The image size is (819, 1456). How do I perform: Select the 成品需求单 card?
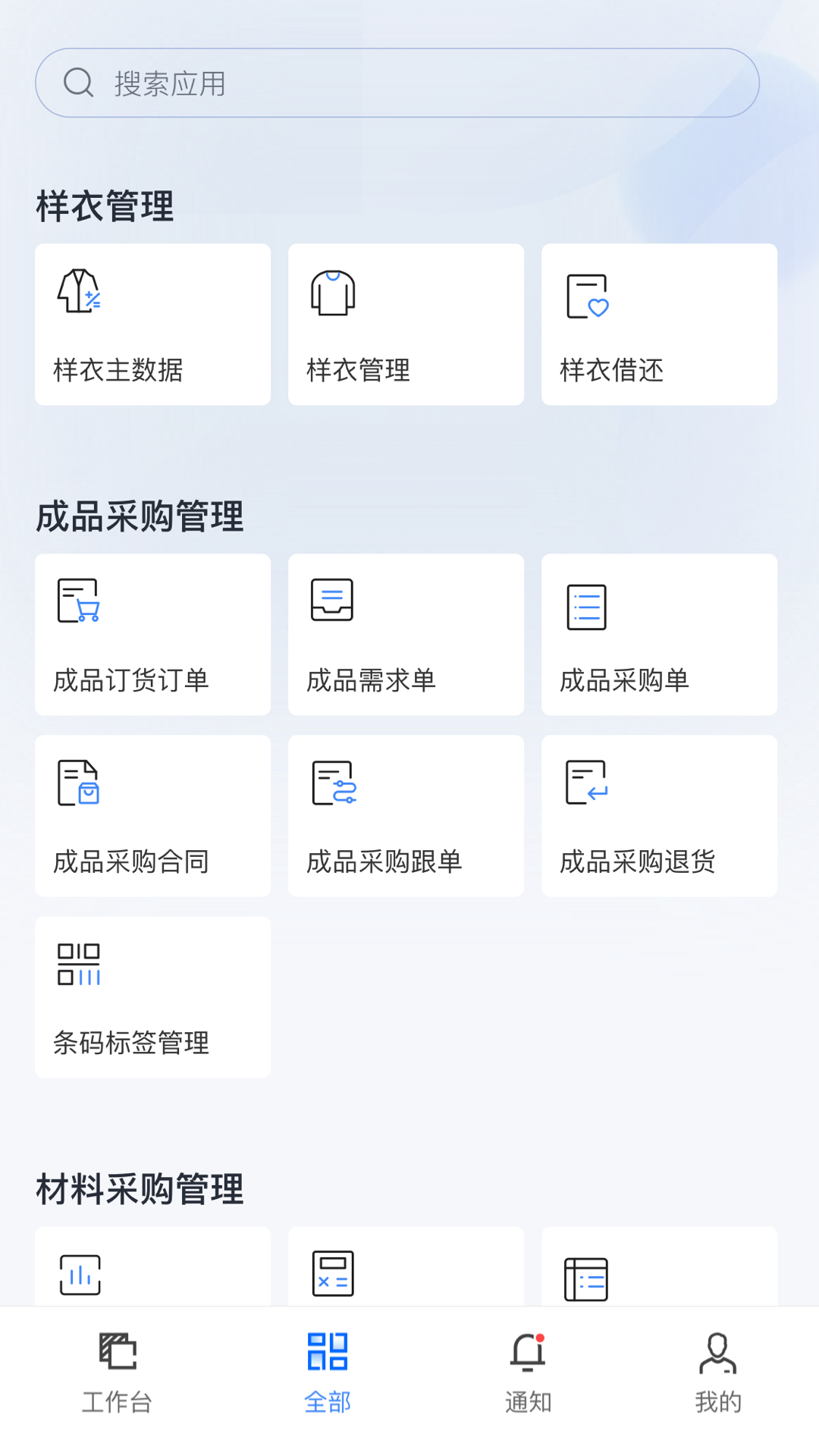coord(406,635)
